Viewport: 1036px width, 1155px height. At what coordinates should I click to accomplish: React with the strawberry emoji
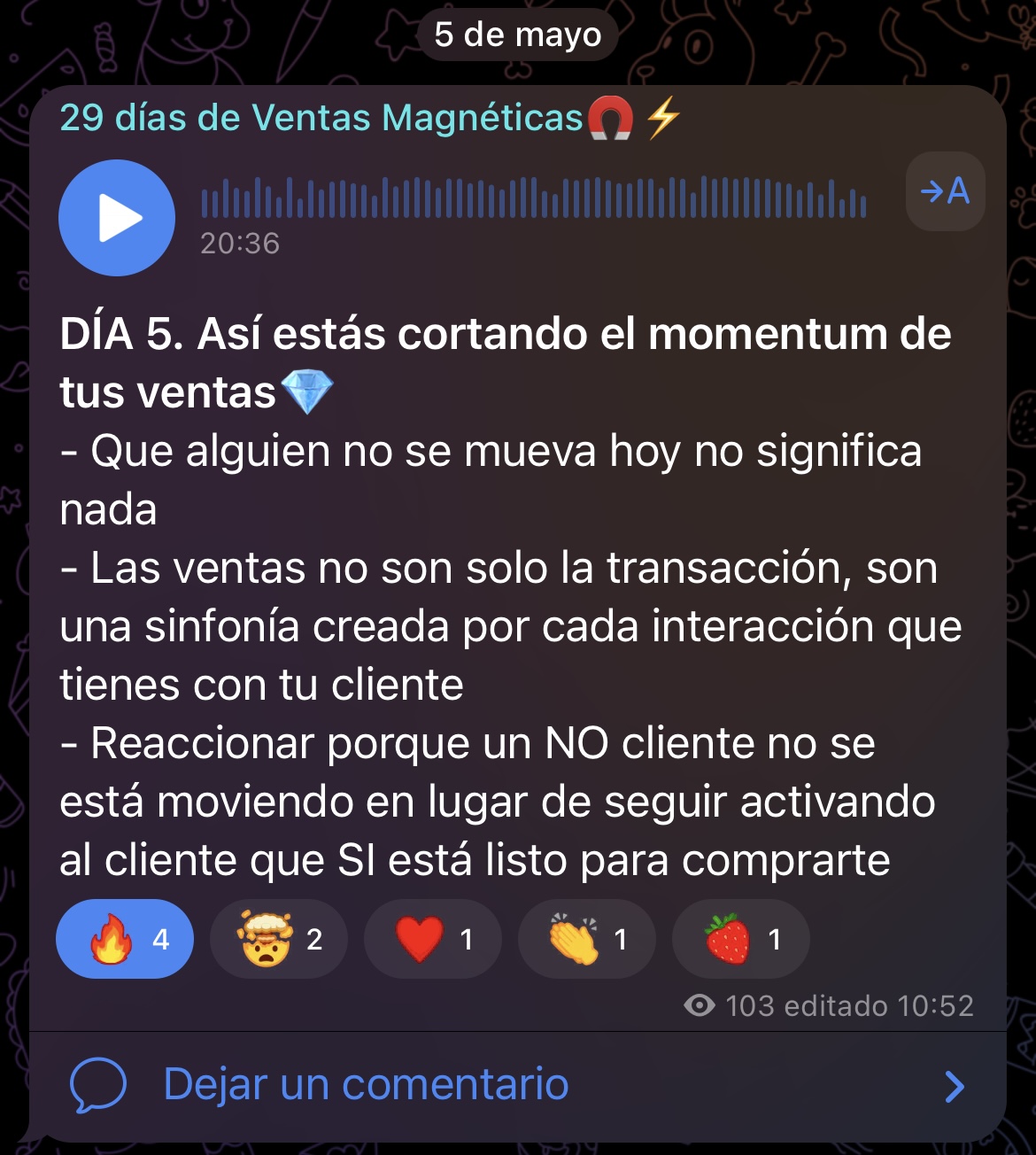point(740,940)
